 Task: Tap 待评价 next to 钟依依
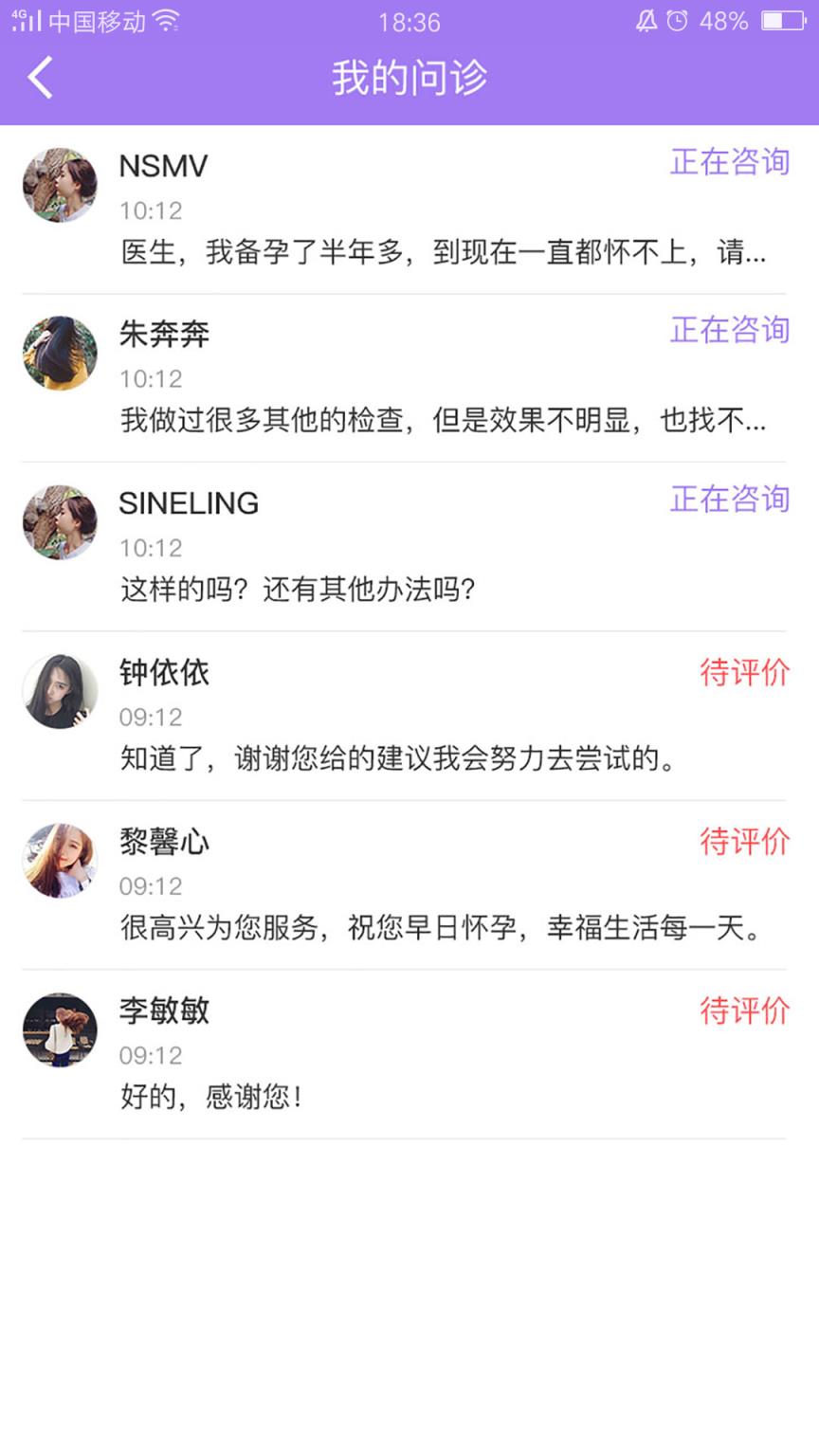(745, 671)
